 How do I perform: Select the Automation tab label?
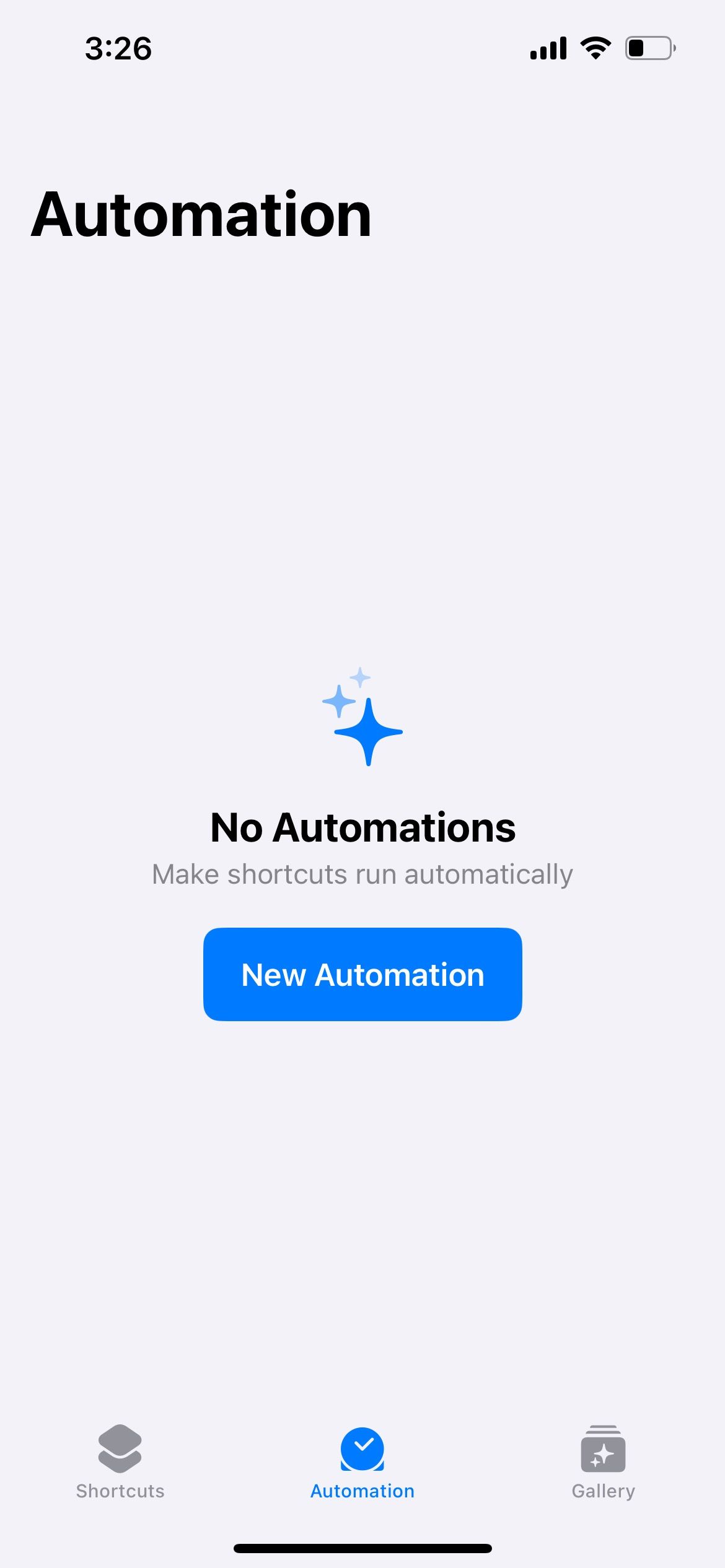362,1491
